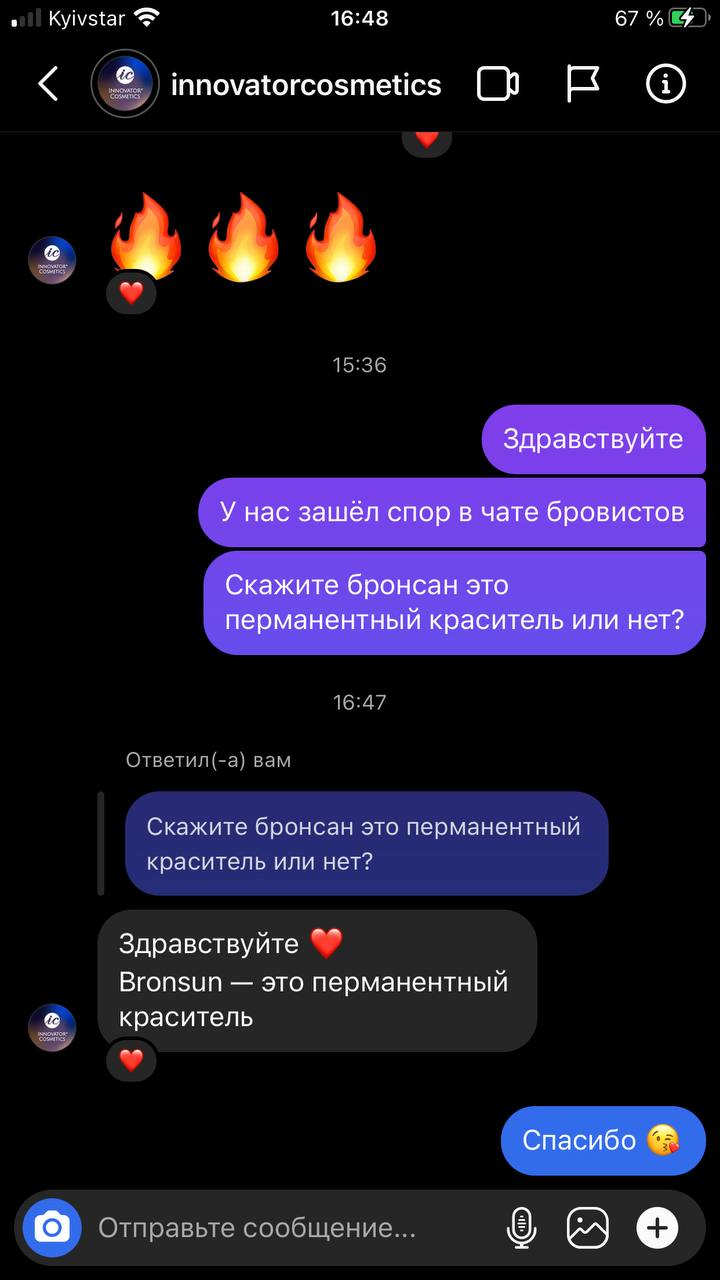Viewport: 720px width, 1280px height.
Task: Tap the heart reaction under the Bronsun answer
Action: (131, 1060)
